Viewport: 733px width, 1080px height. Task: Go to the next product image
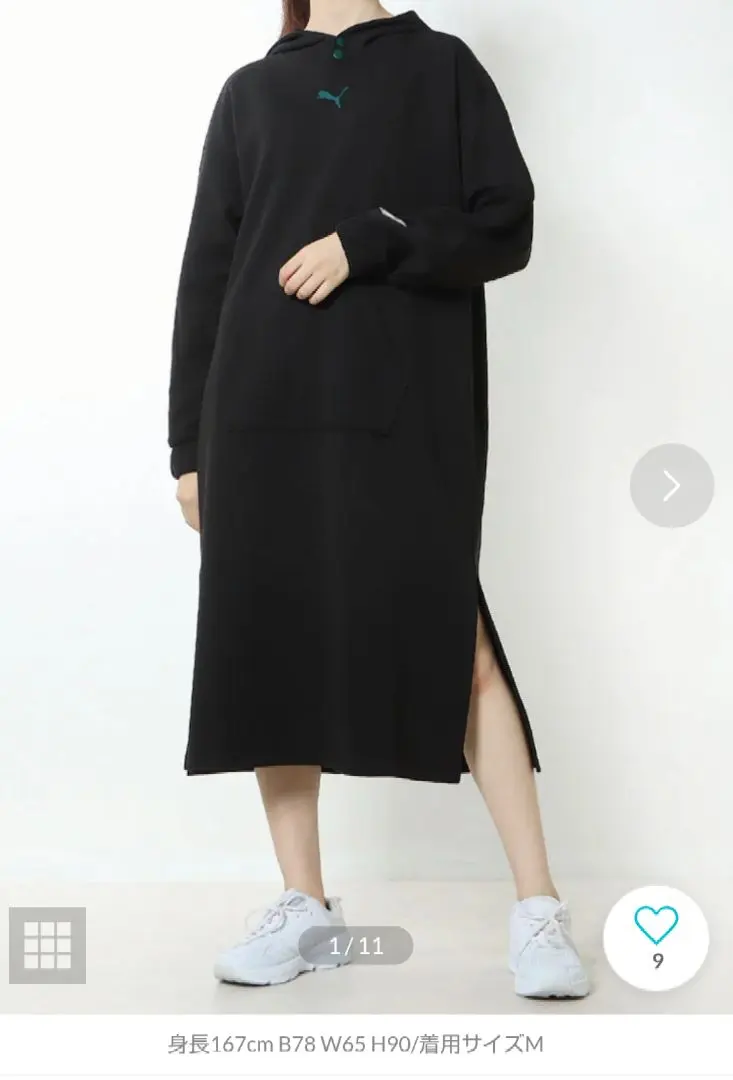point(671,486)
